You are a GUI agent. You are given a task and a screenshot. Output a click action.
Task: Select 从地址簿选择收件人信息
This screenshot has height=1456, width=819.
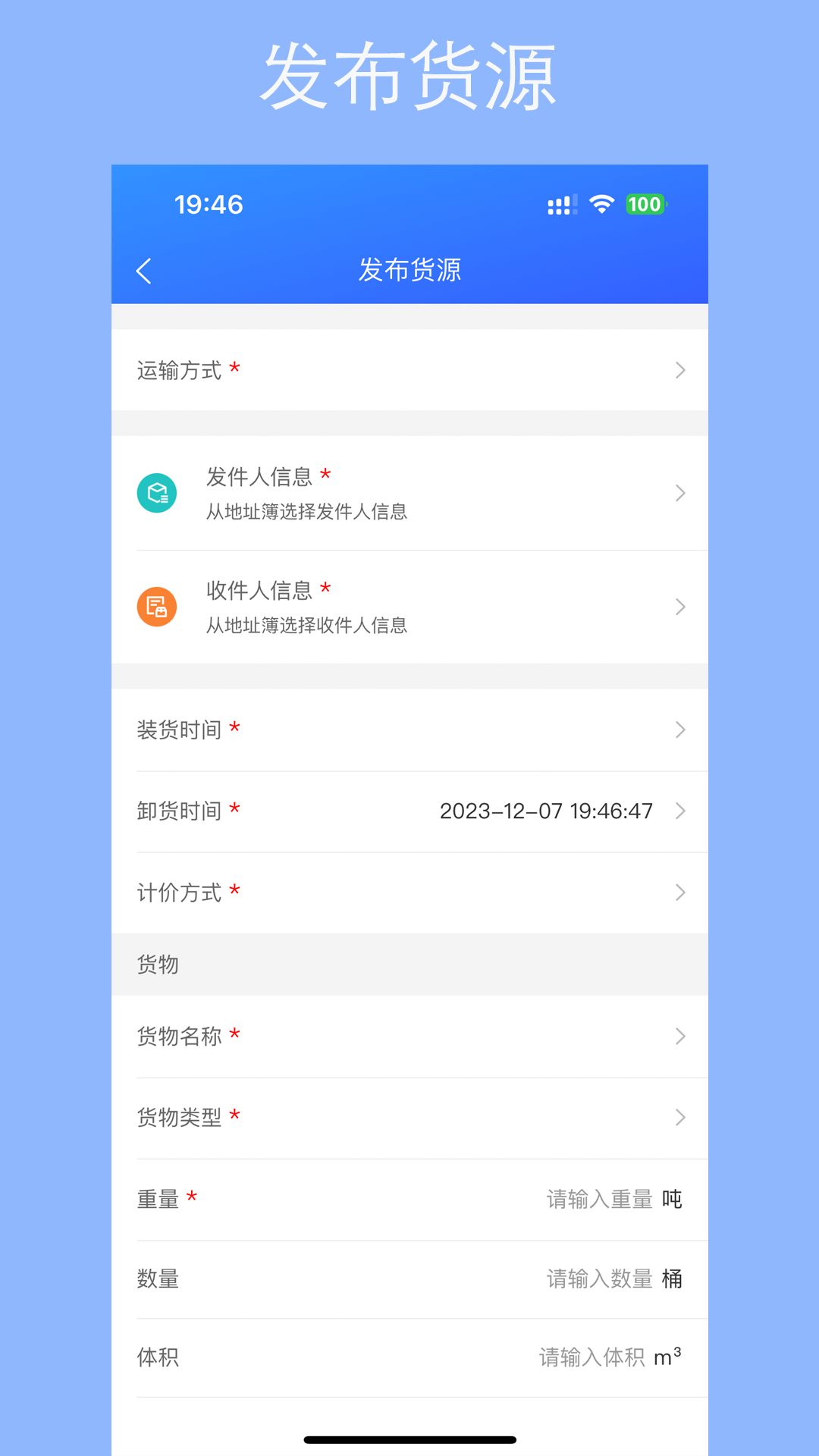pyautogui.click(x=306, y=626)
